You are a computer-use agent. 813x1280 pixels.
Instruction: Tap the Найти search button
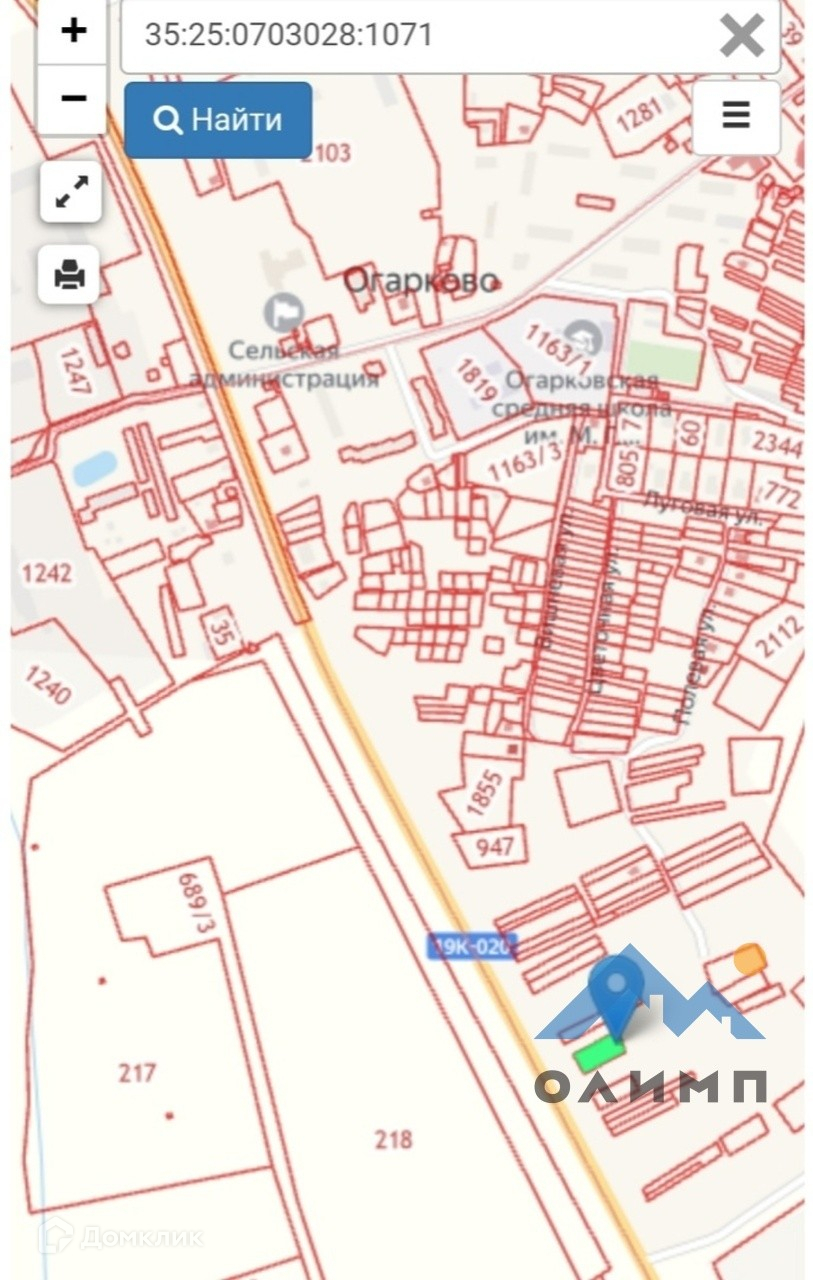pos(218,120)
